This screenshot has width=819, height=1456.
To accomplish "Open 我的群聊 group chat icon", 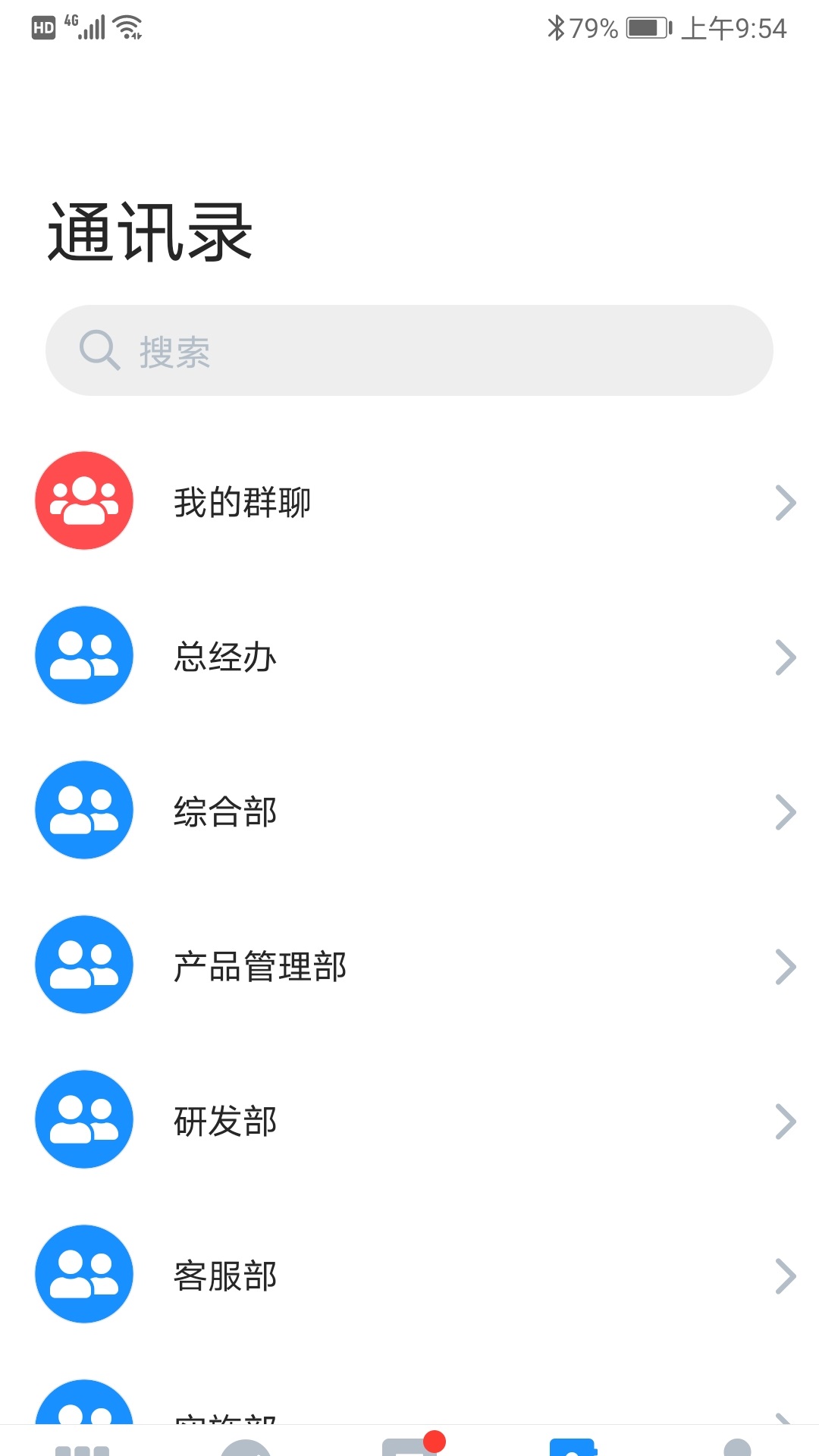I will (83, 501).
